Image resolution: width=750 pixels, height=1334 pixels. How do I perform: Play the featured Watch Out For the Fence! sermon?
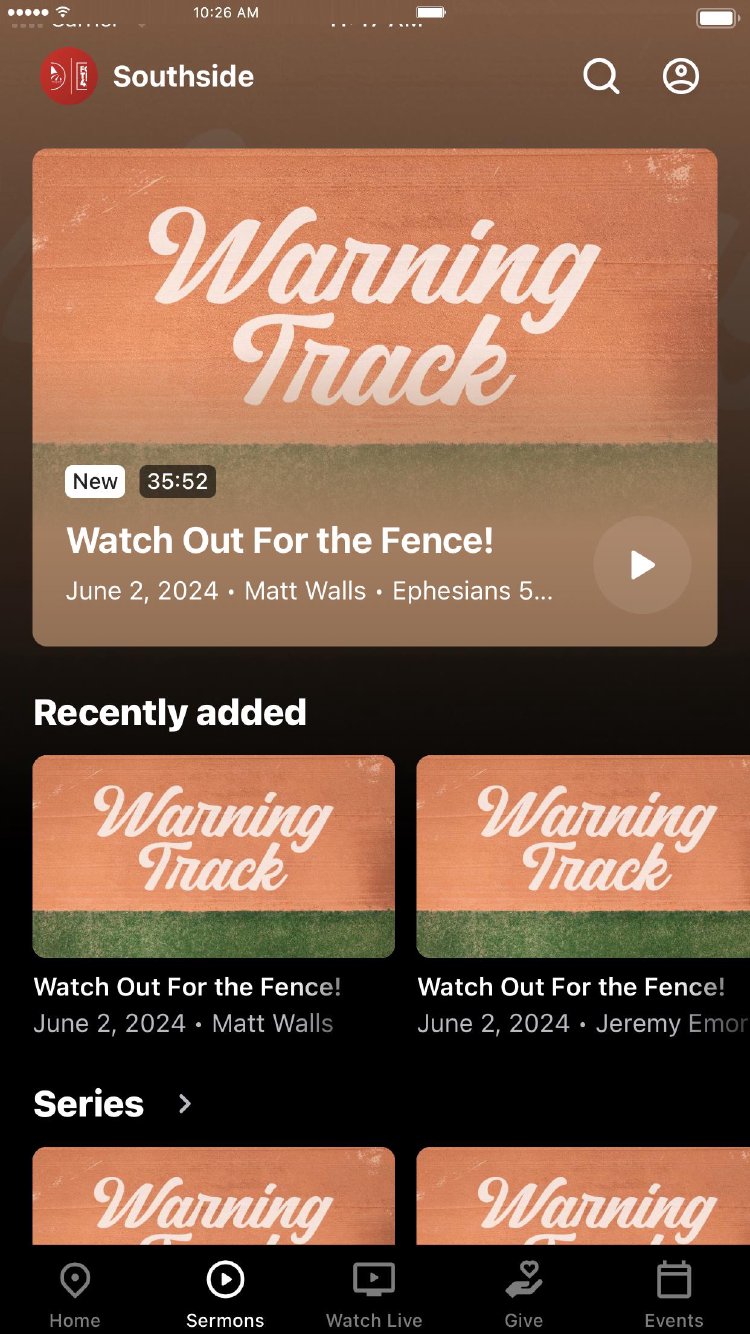(642, 565)
